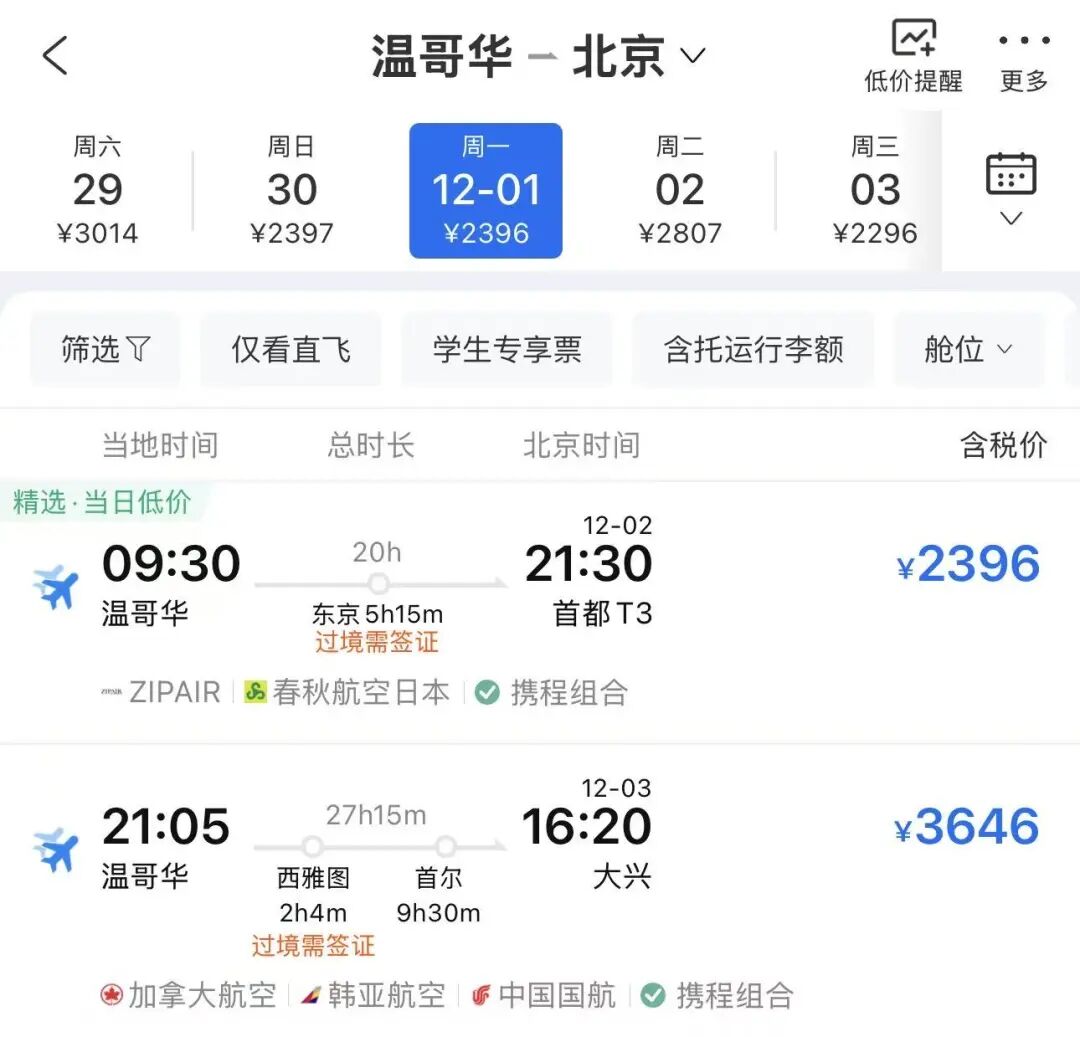
Task: Open the 筛选 filter options
Action: click(x=105, y=349)
